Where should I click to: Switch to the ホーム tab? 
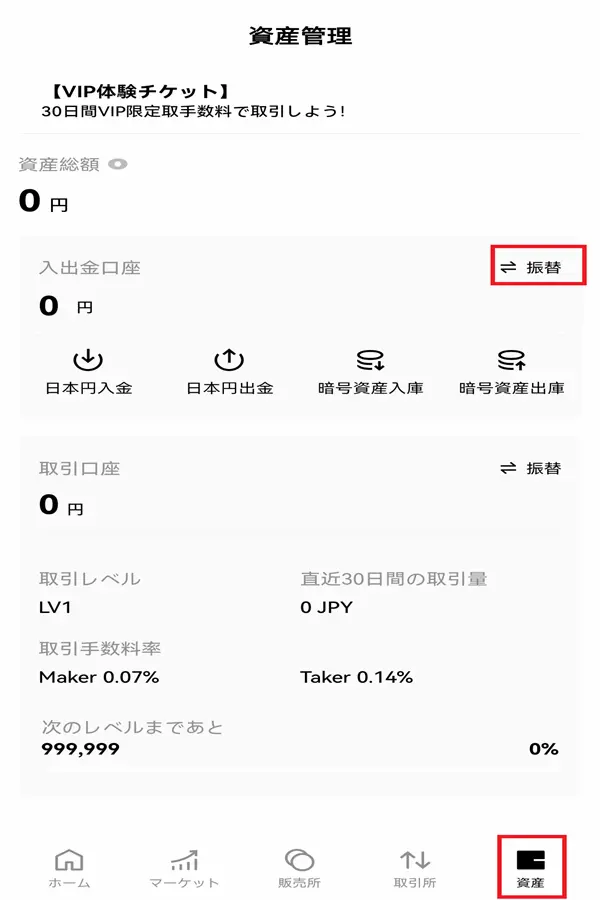[x=69, y=868]
